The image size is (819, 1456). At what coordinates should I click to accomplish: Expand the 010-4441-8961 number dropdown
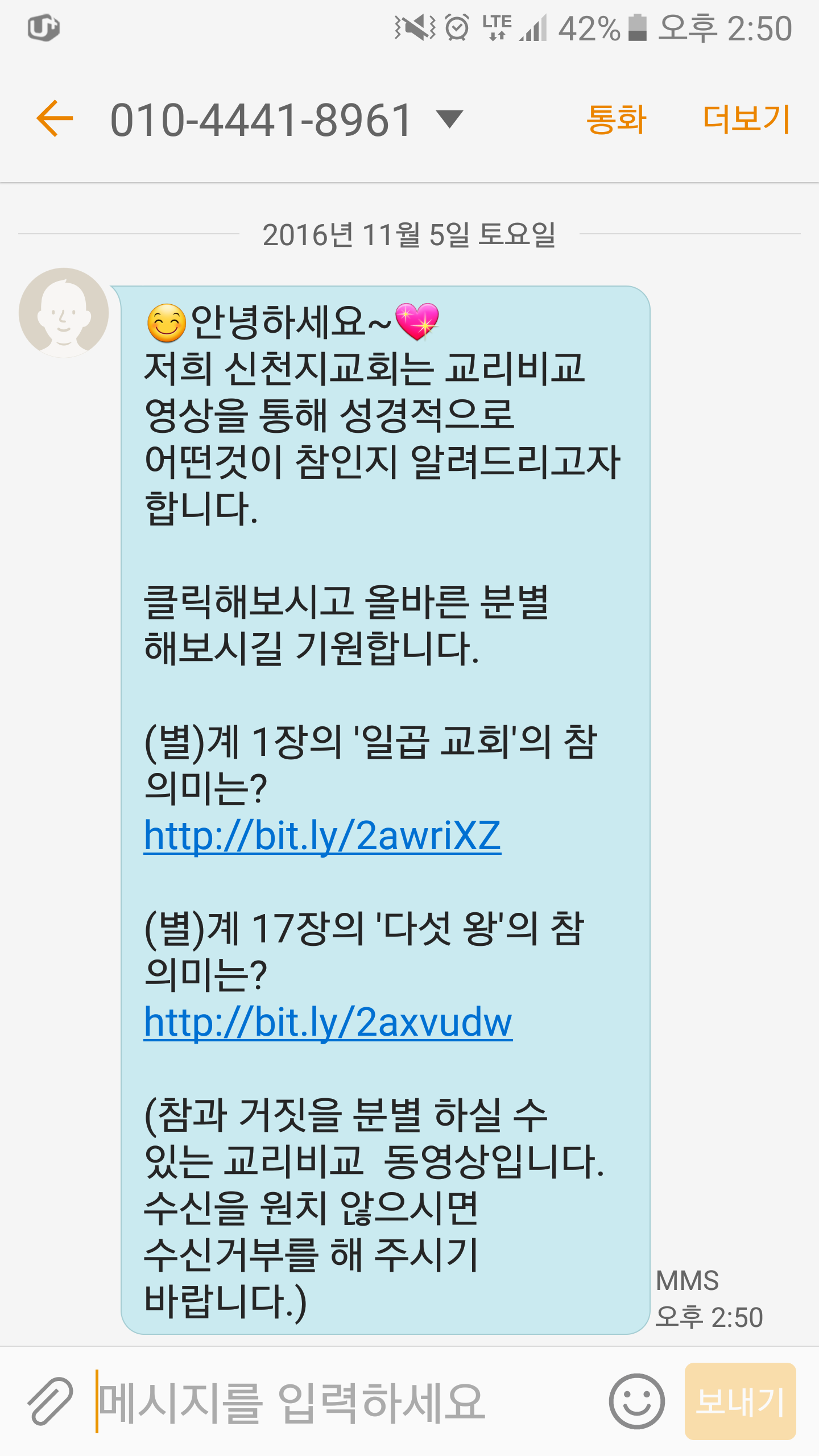tap(449, 119)
